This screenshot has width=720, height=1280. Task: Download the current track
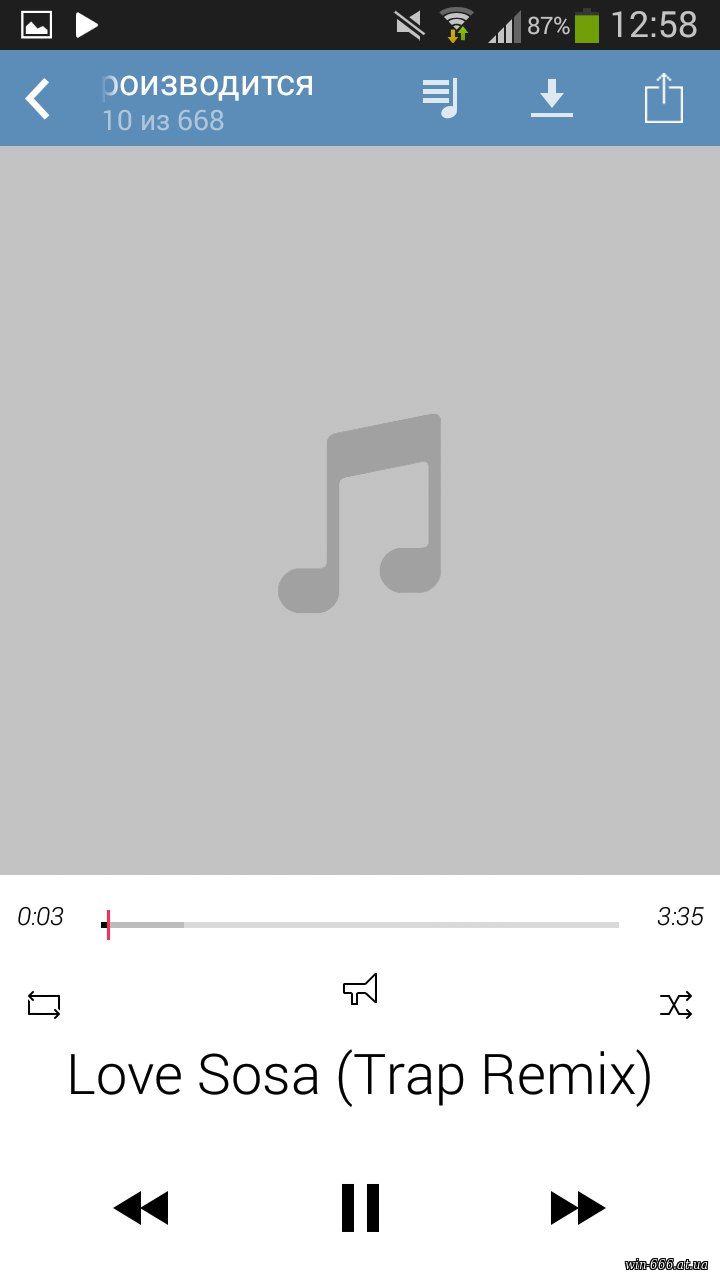(x=552, y=99)
